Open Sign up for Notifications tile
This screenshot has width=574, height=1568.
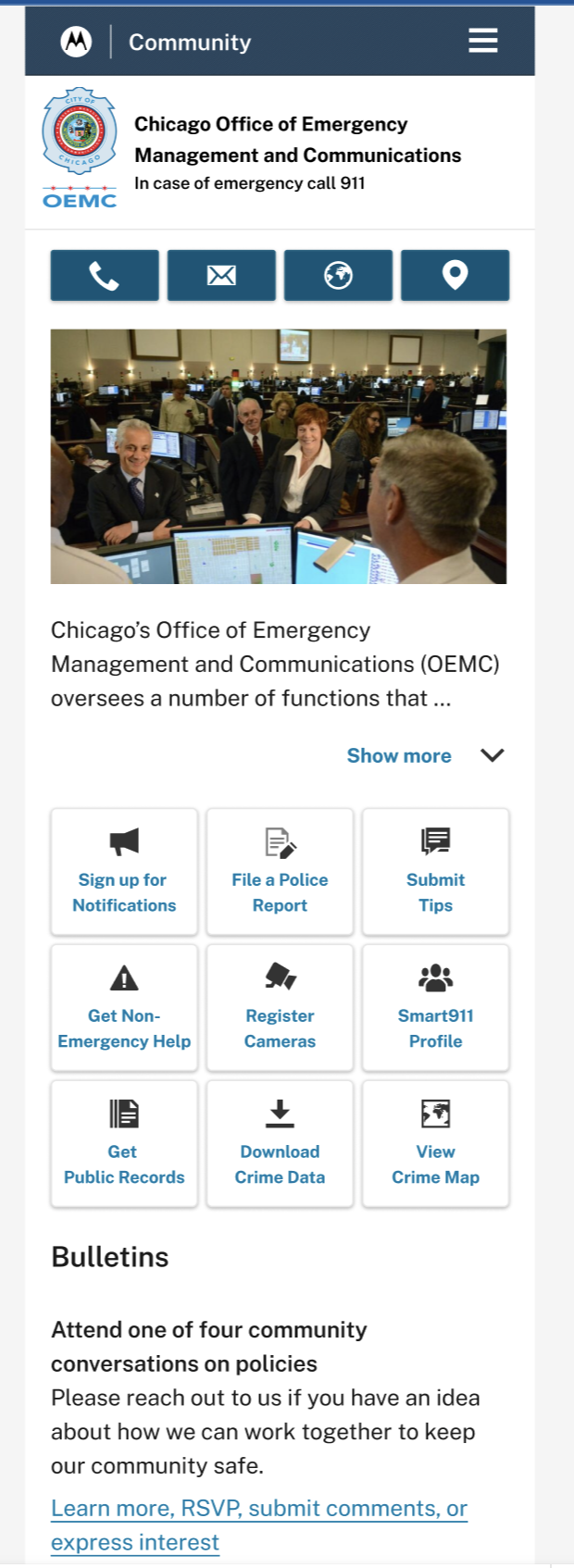coord(124,871)
